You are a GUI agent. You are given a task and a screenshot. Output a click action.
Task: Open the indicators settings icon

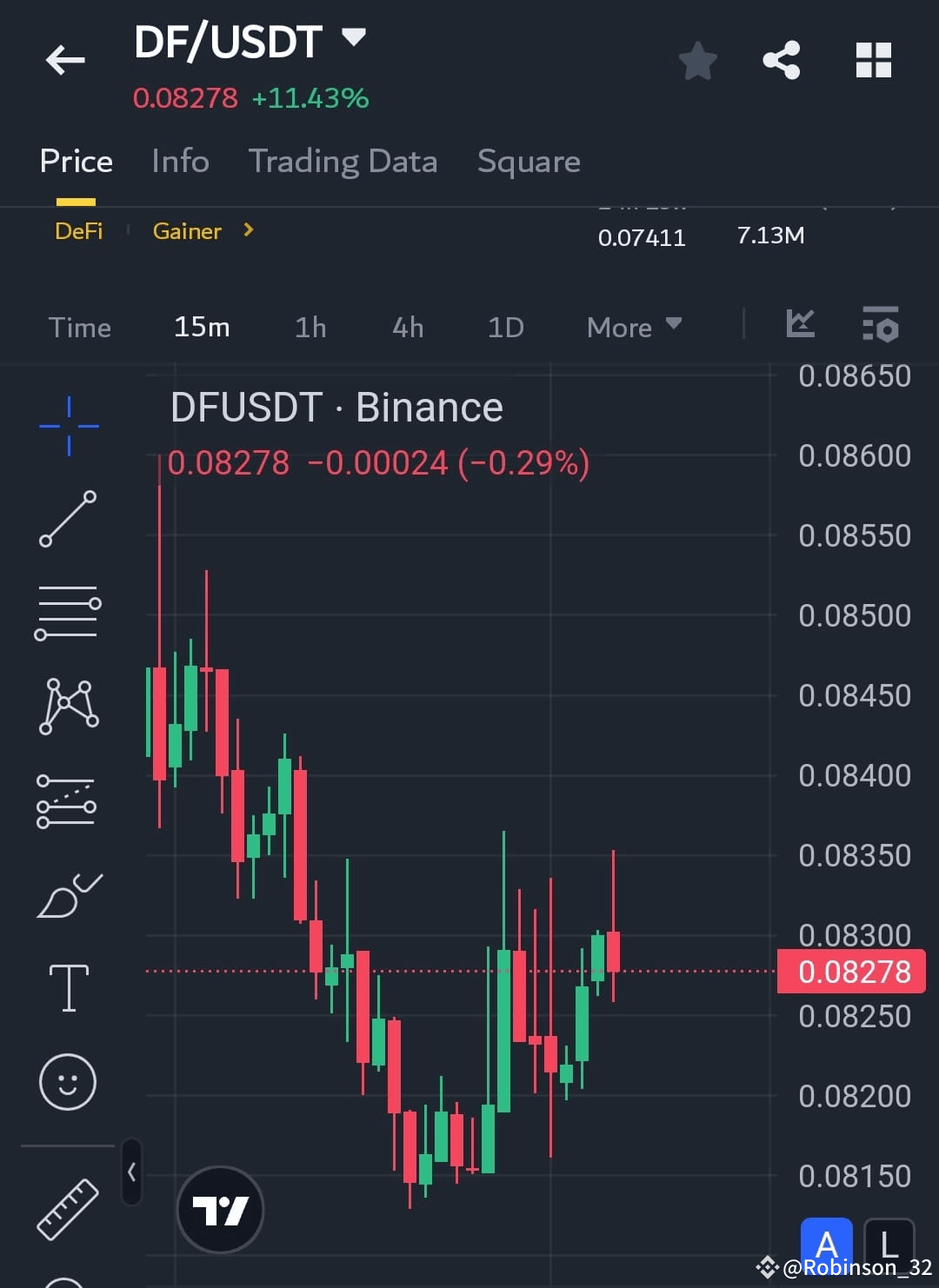tap(881, 325)
